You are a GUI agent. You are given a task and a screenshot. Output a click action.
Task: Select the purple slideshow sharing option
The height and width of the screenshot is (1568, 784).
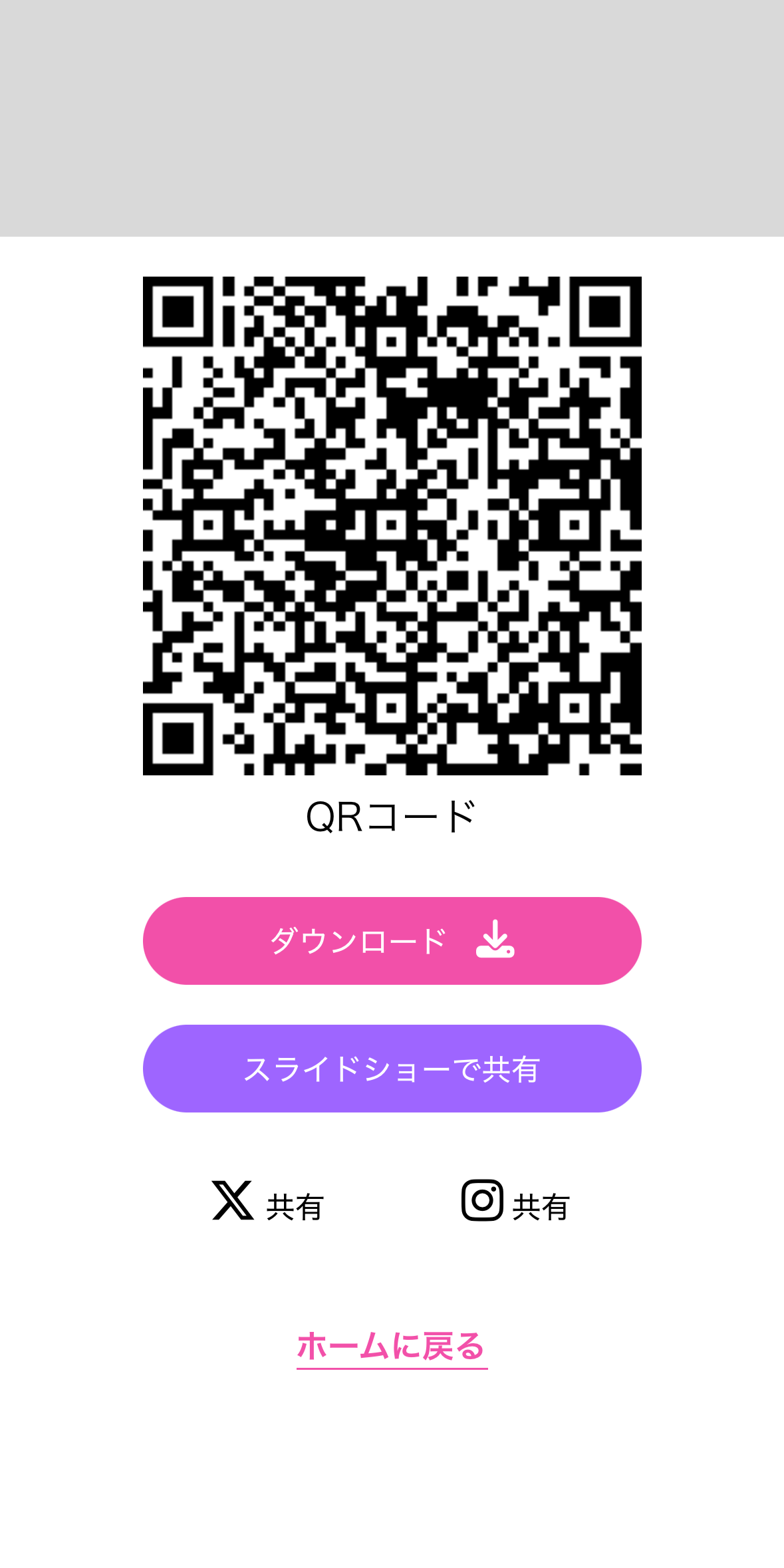392,1069
